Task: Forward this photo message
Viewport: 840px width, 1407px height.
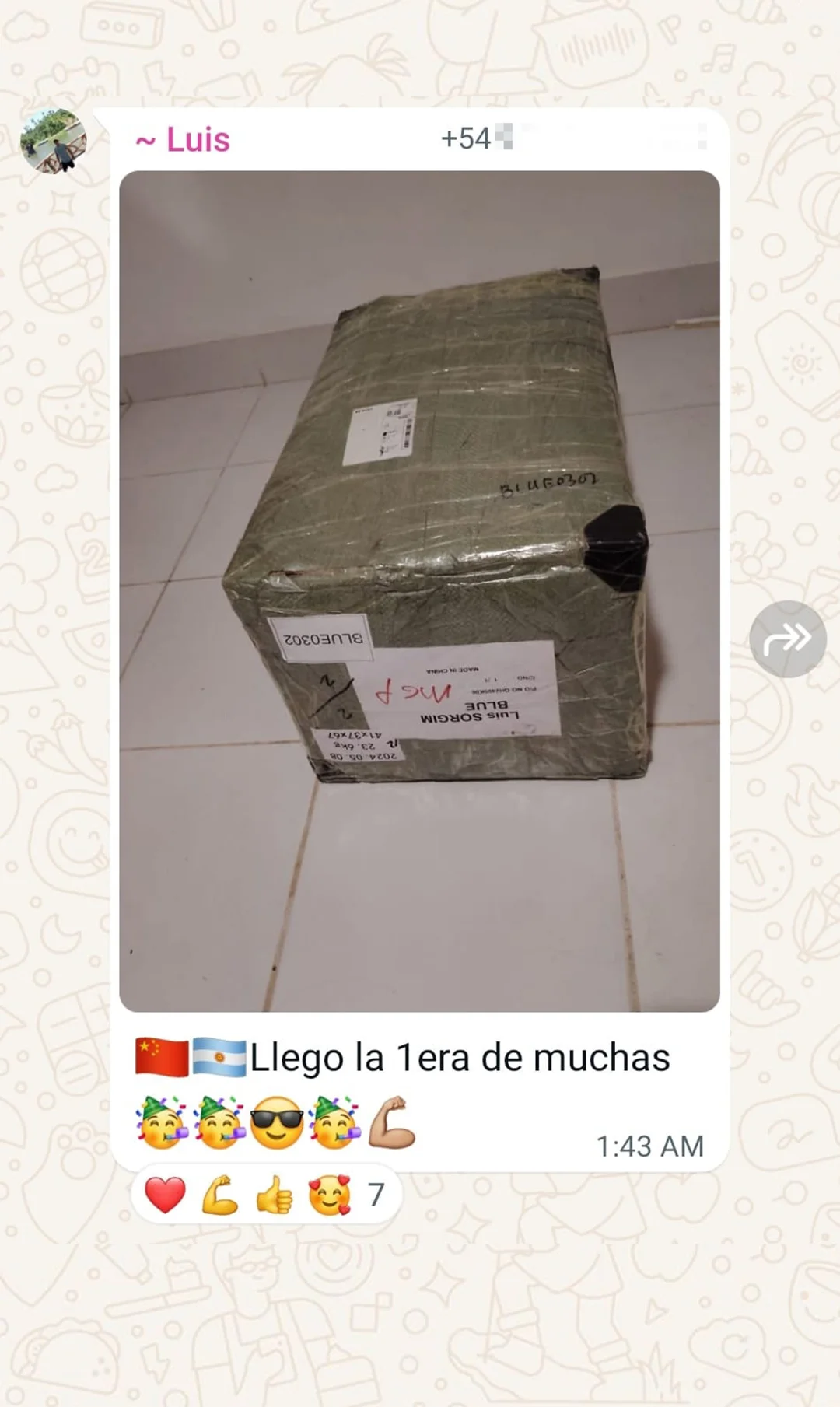Action: pos(787,639)
